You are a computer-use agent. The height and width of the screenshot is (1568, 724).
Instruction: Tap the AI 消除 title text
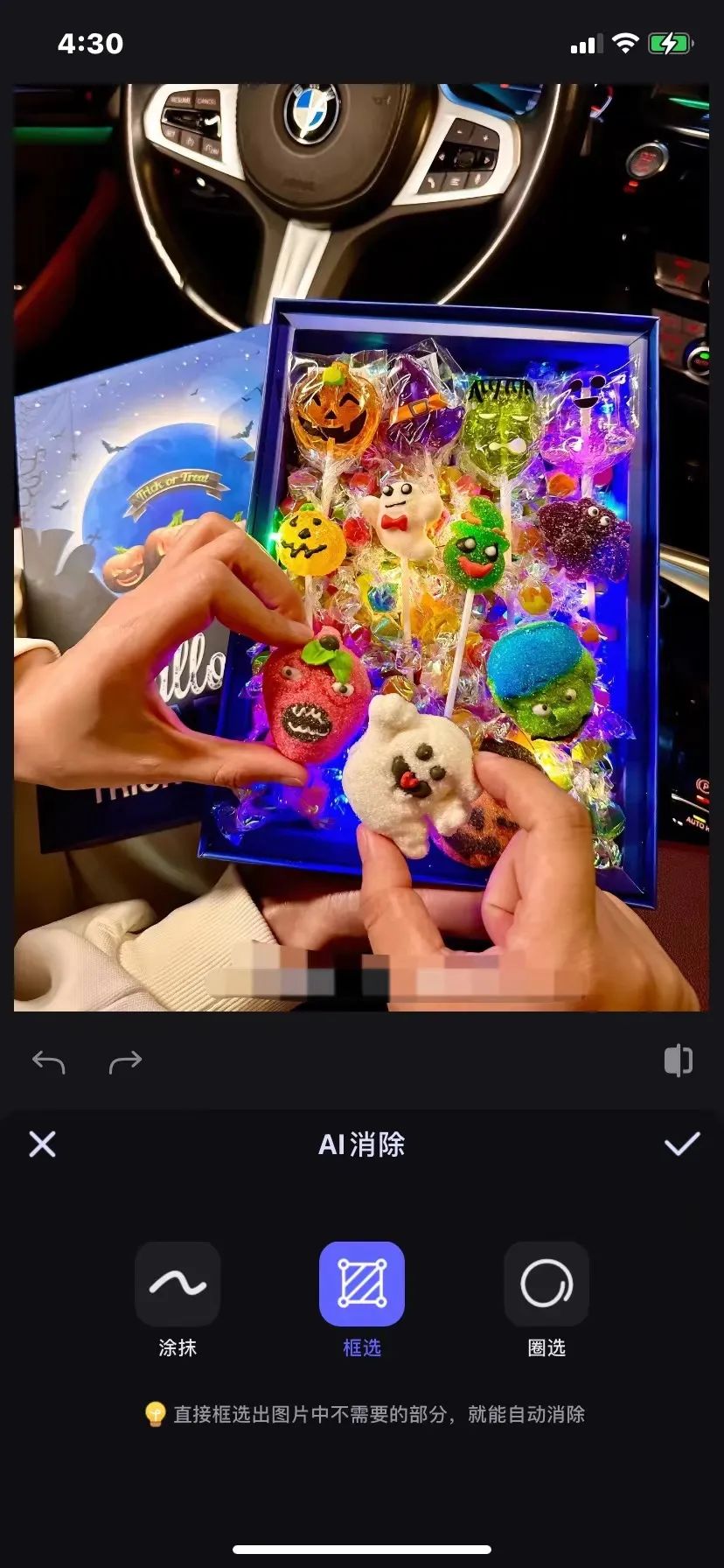[362, 1144]
